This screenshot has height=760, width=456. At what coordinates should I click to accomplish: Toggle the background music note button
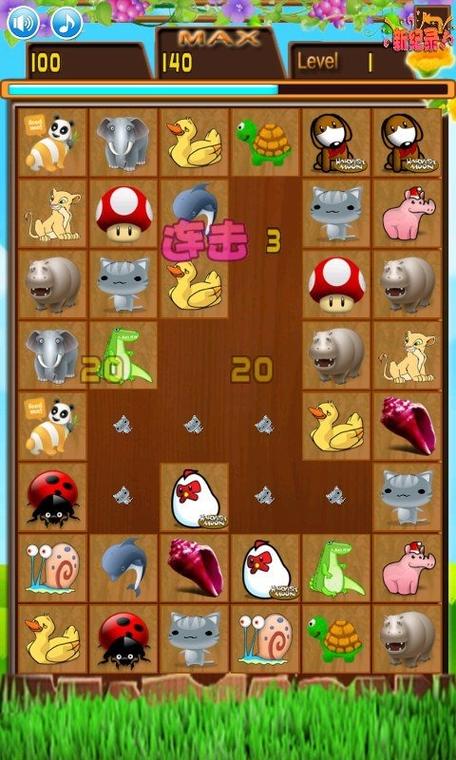pos(66,23)
